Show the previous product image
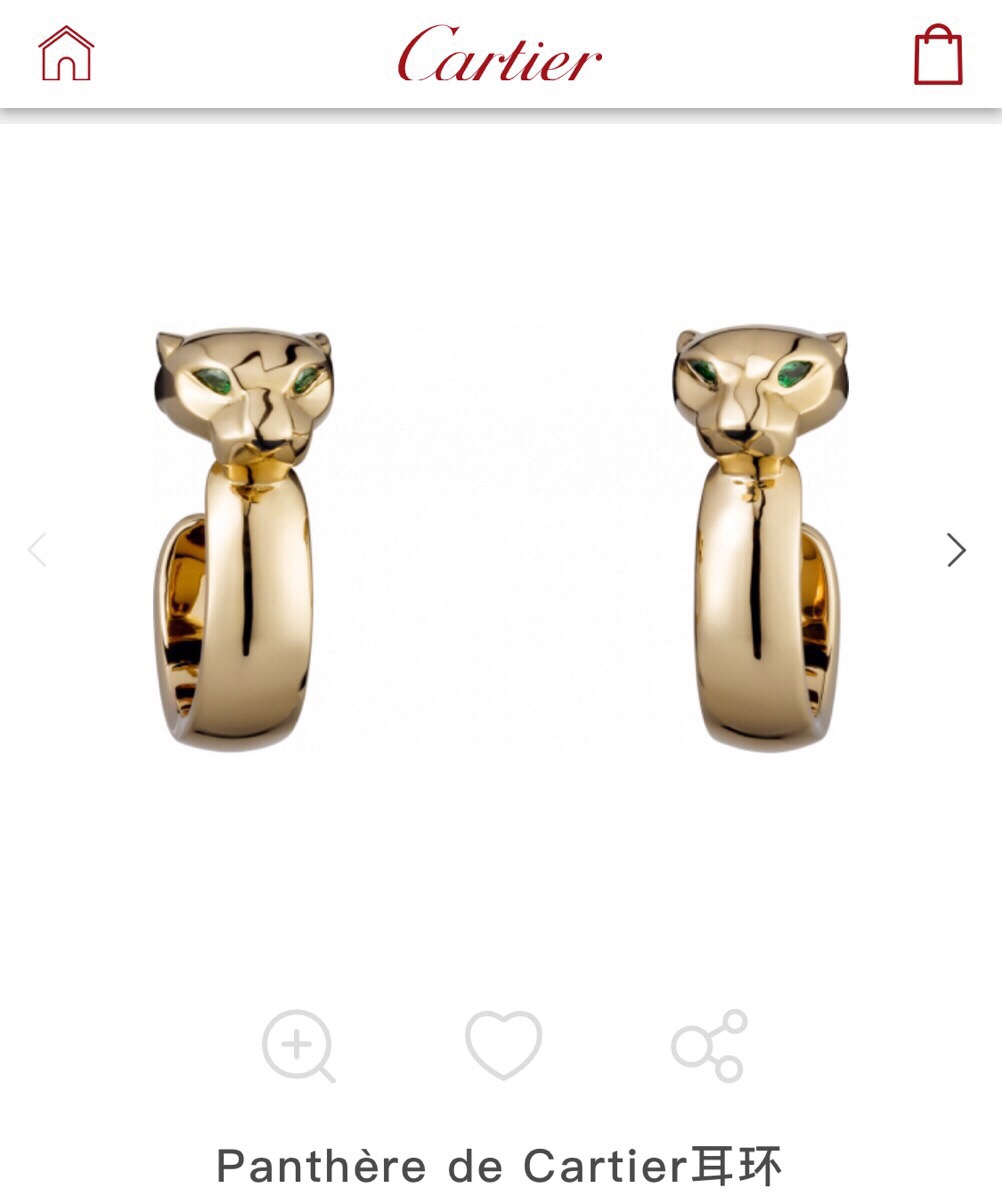Screen dimensions: 1002x1192 pyautogui.click(x=38, y=550)
